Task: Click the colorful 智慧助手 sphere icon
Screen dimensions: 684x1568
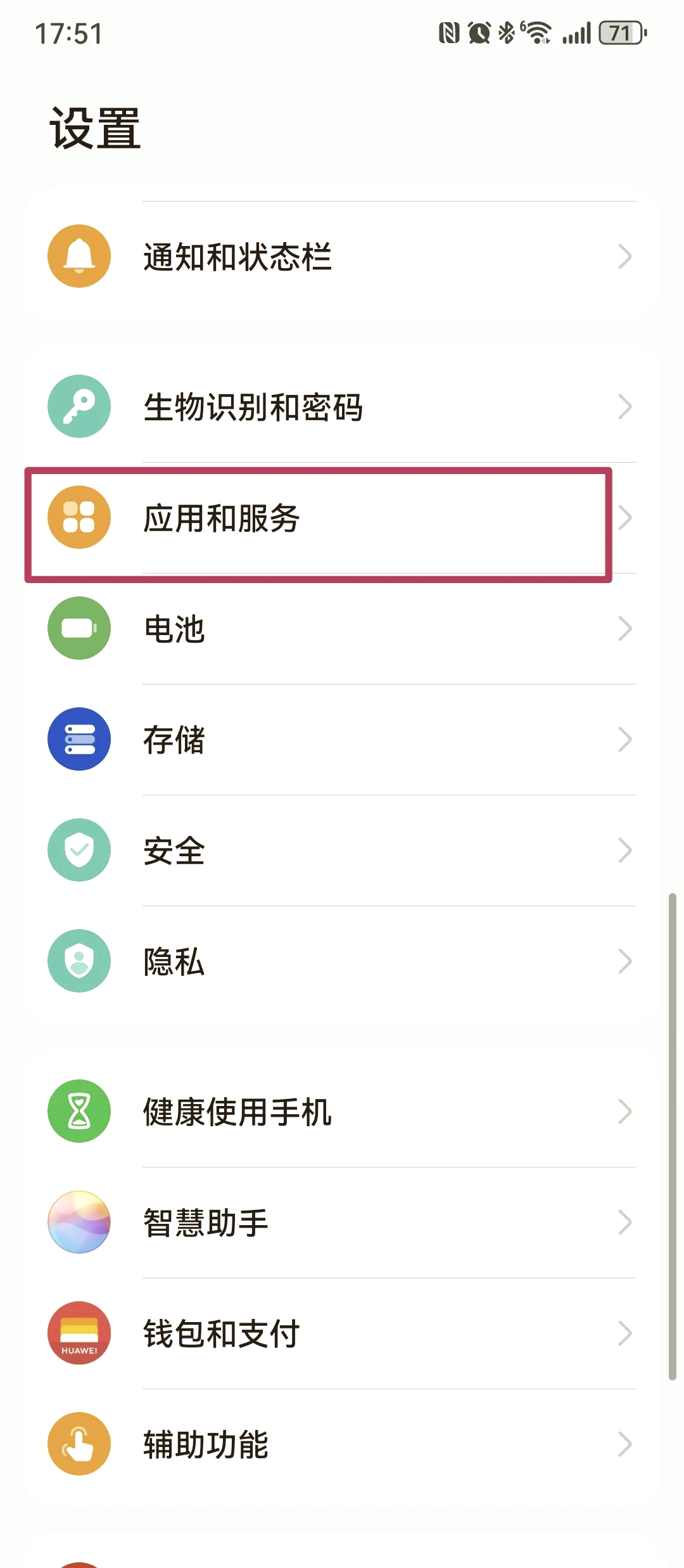Action: tap(79, 1223)
